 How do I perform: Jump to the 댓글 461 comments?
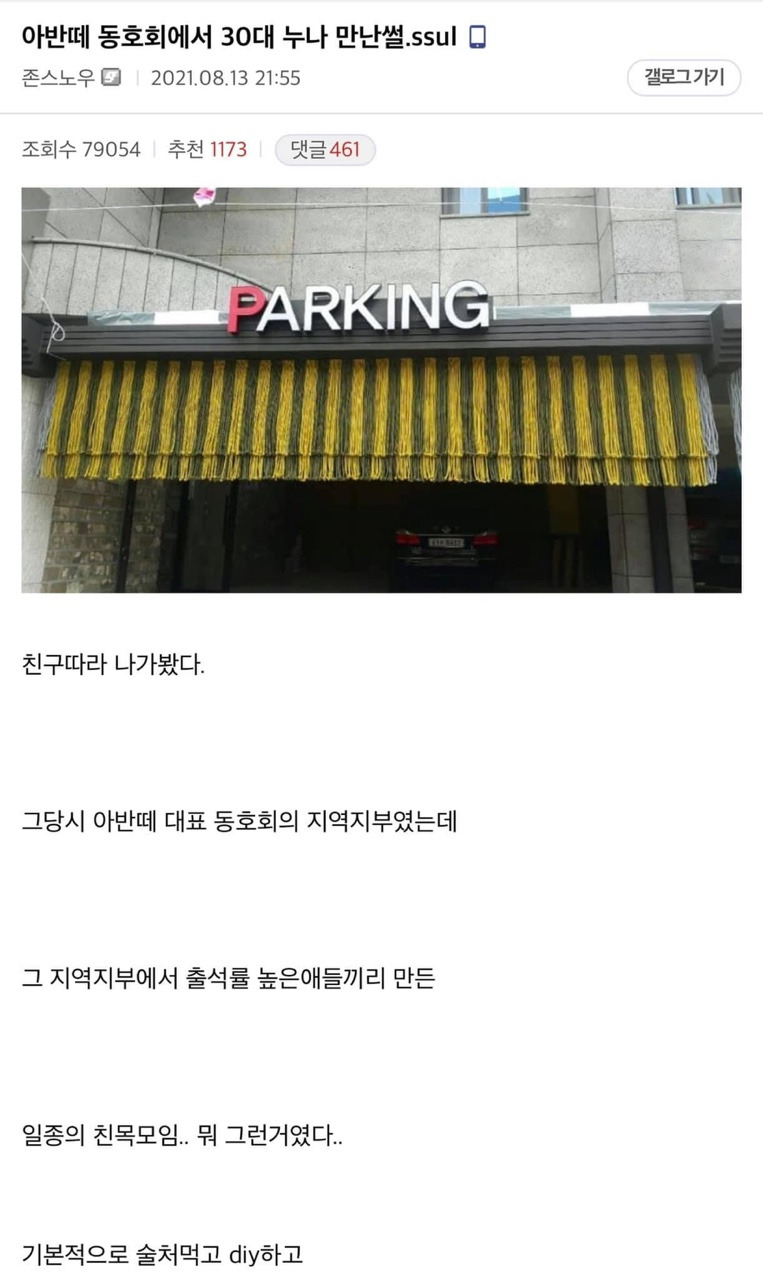(325, 150)
